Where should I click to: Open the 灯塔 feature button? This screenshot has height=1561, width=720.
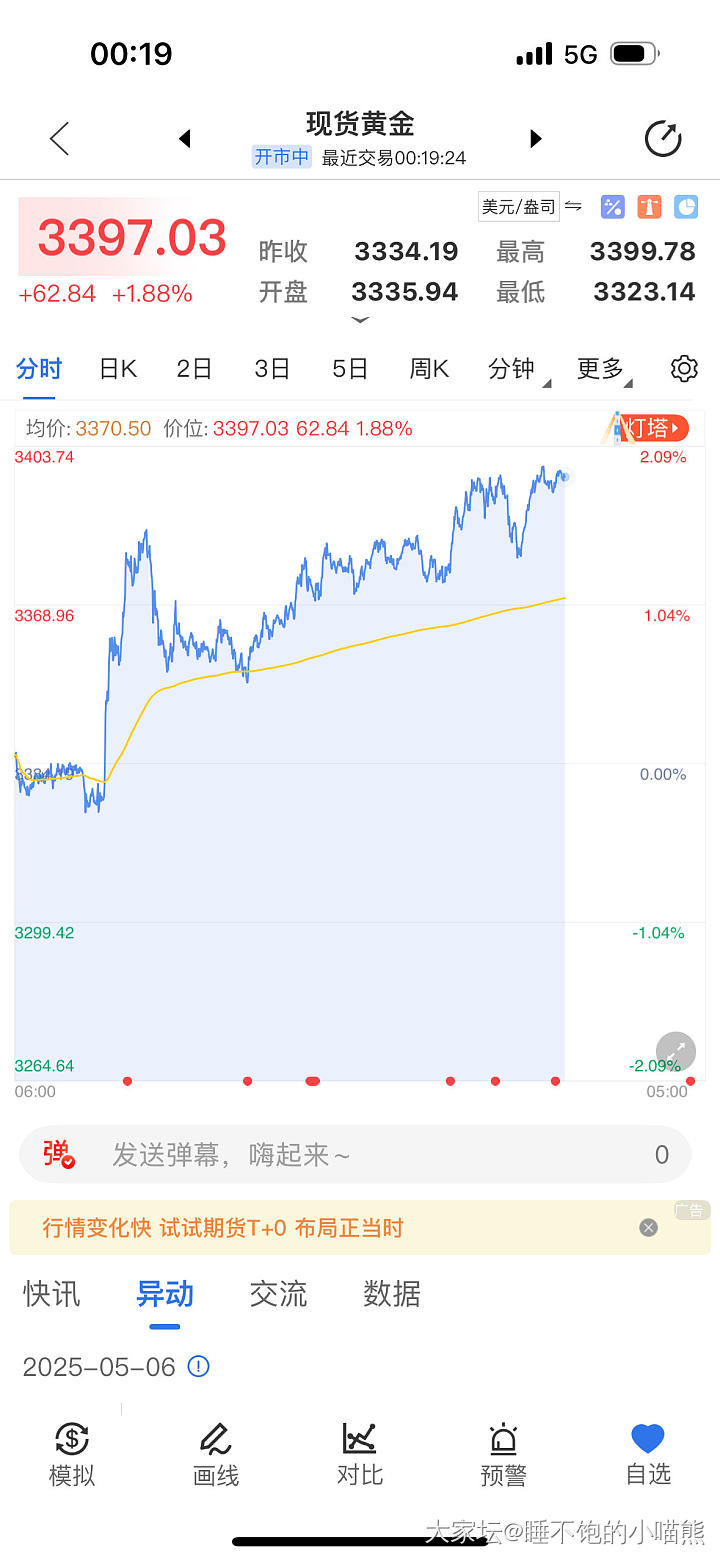point(652,428)
